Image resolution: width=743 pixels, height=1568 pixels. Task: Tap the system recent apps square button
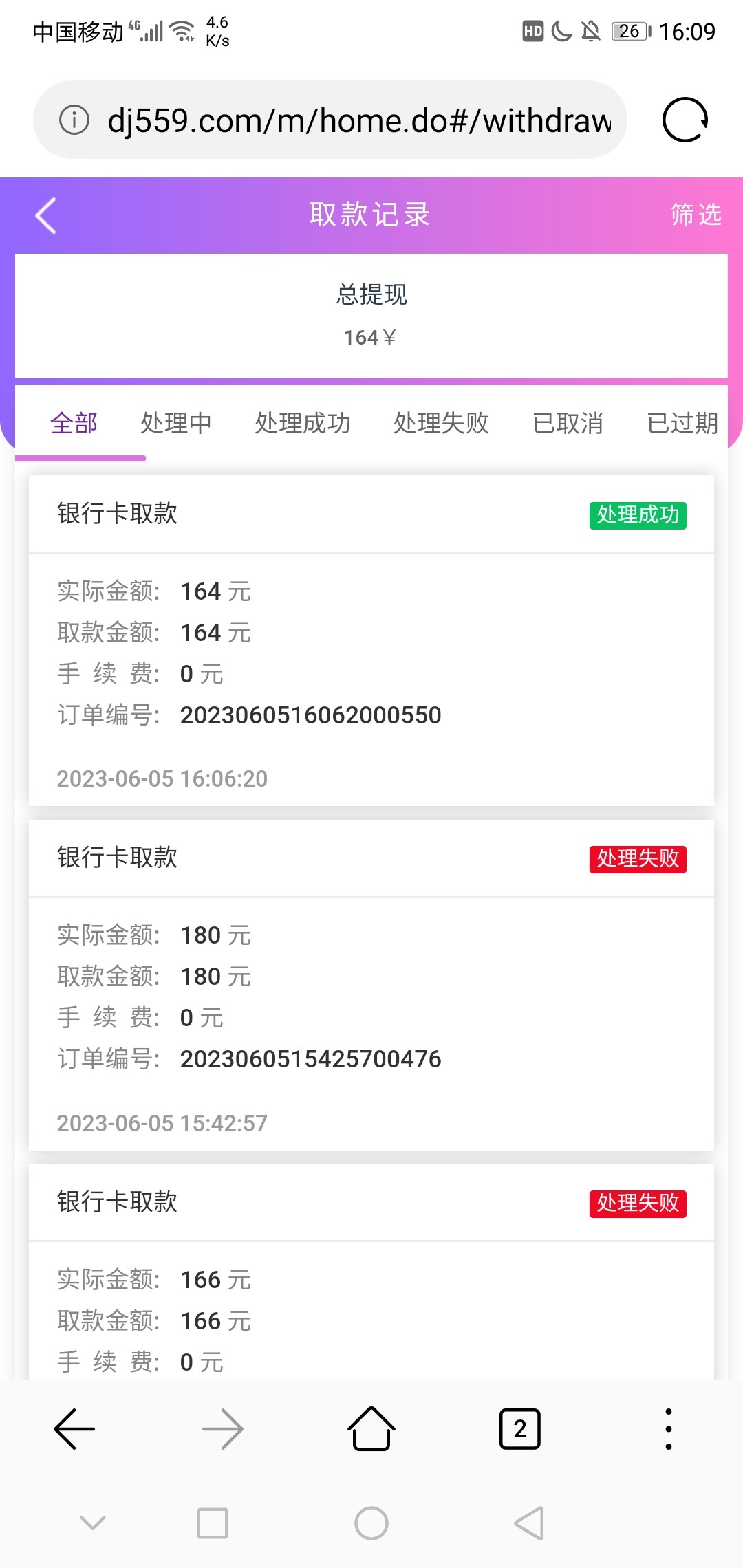pyautogui.click(x=213, y=1523)
